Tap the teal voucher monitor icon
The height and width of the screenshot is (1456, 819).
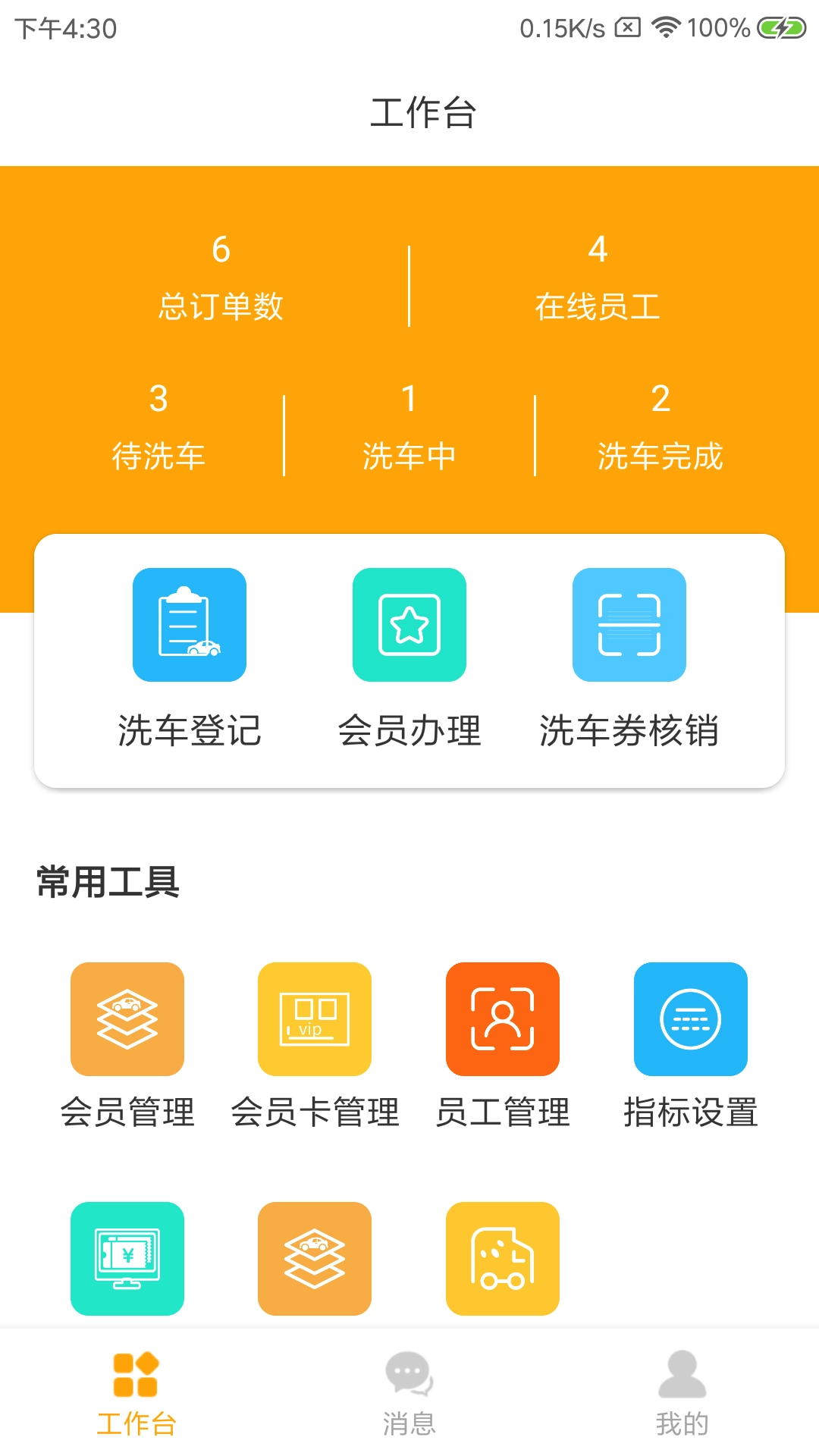pos(127,1259)
